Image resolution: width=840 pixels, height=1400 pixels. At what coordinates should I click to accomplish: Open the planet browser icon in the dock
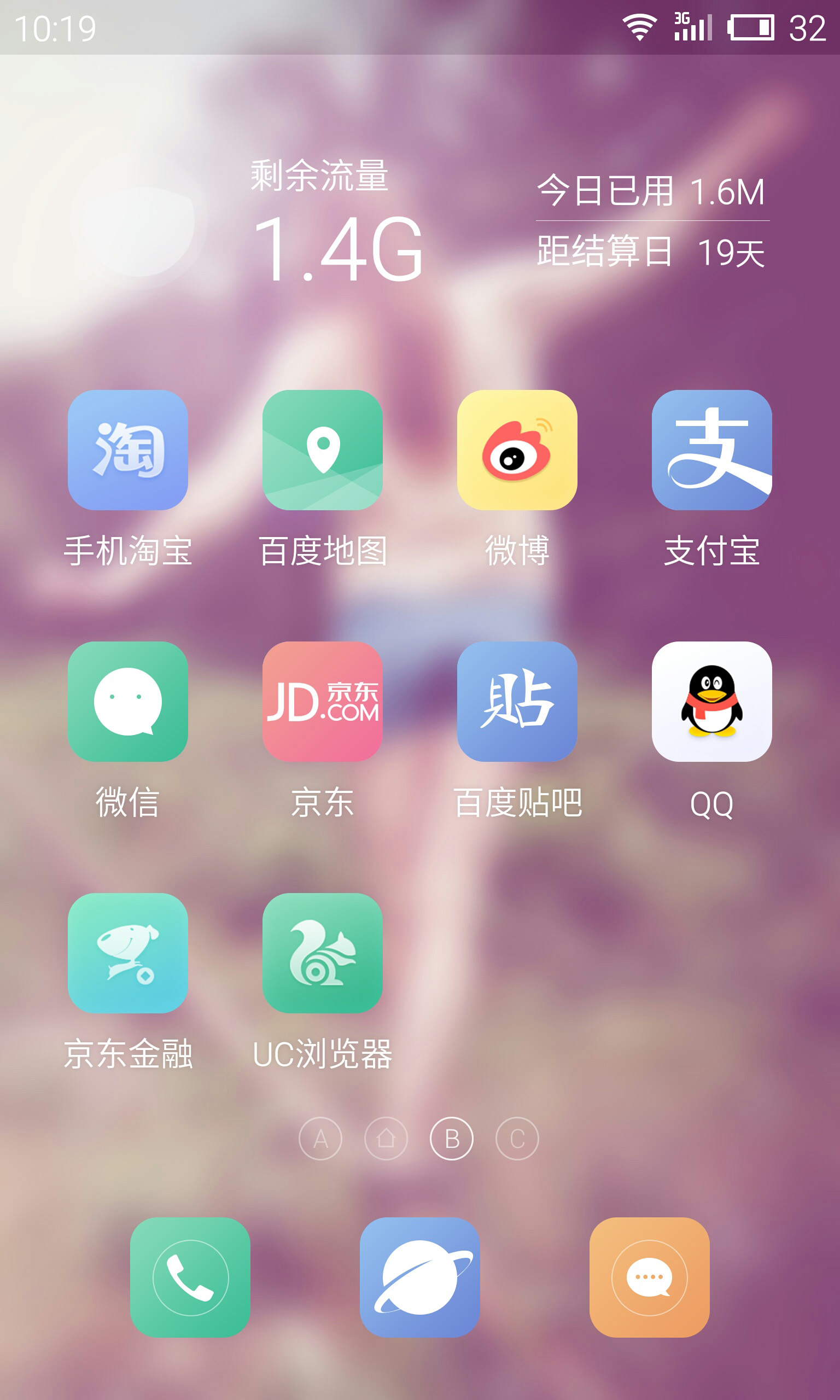[420, 1277]
